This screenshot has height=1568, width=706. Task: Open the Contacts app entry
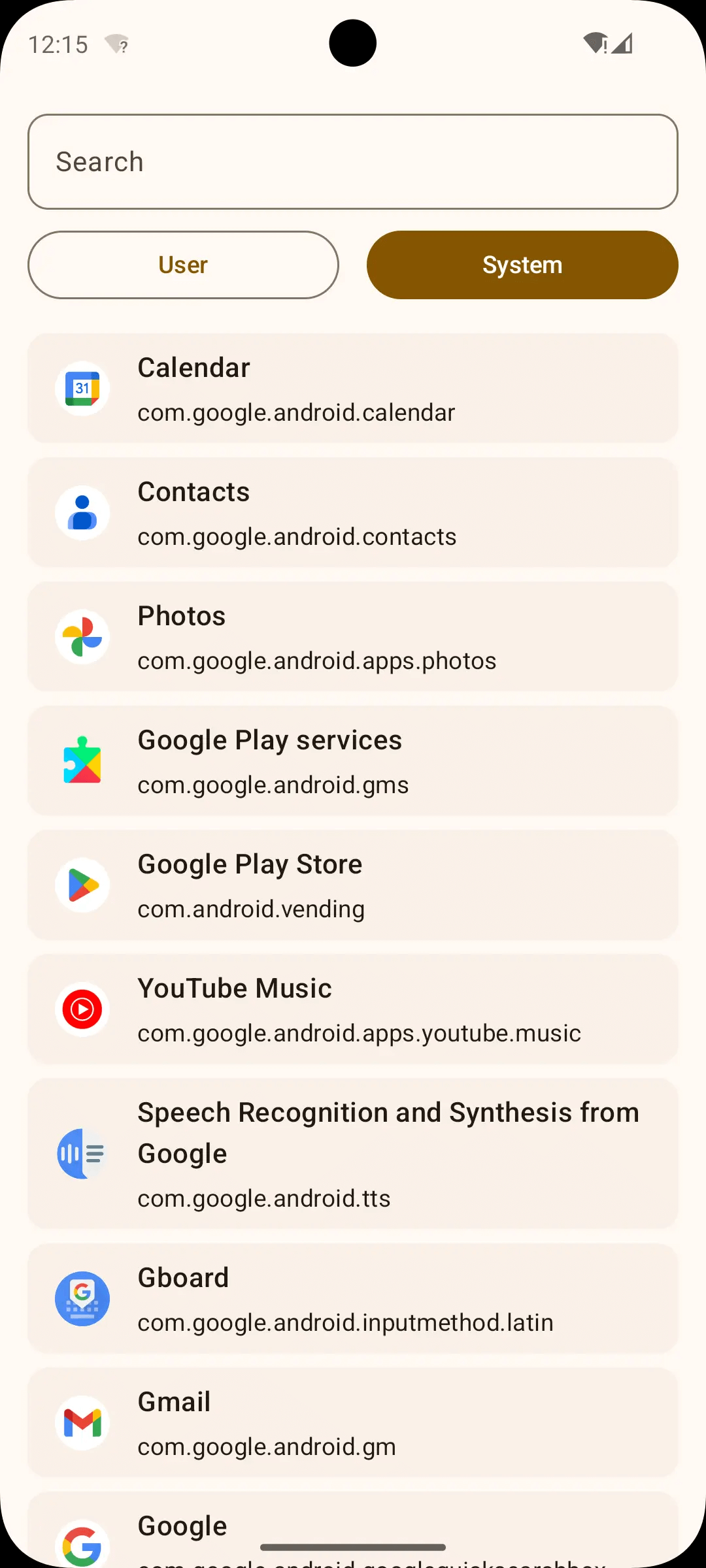click(353, 513)
